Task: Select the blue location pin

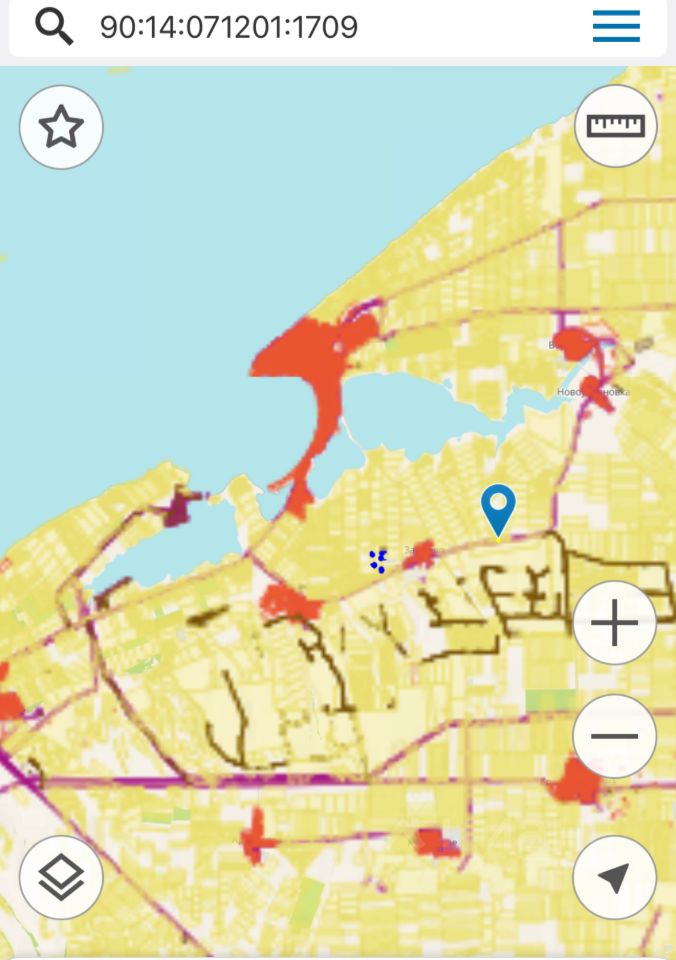Action: (x=498, y=508)
